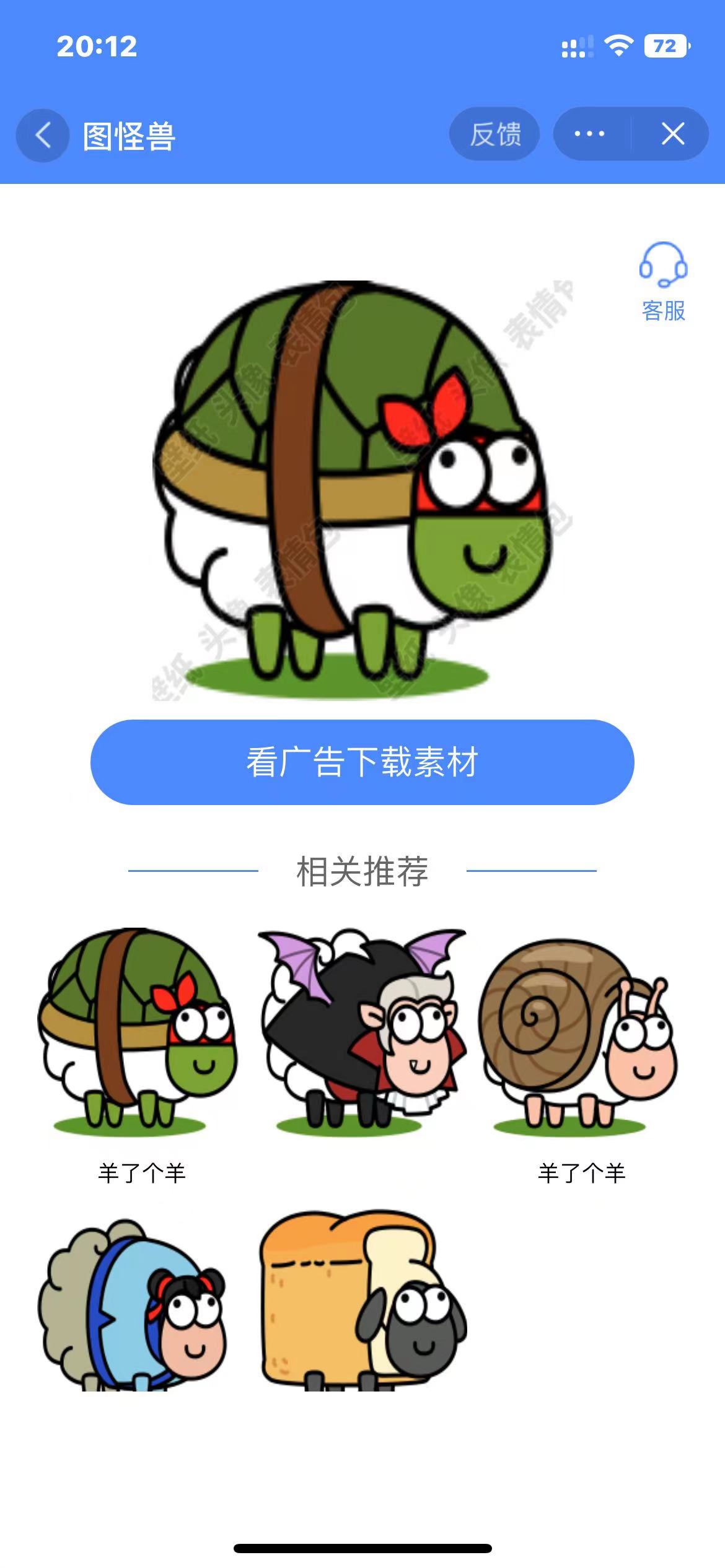
Task: Contact 客服 customer service
Action: click(663, 282)
